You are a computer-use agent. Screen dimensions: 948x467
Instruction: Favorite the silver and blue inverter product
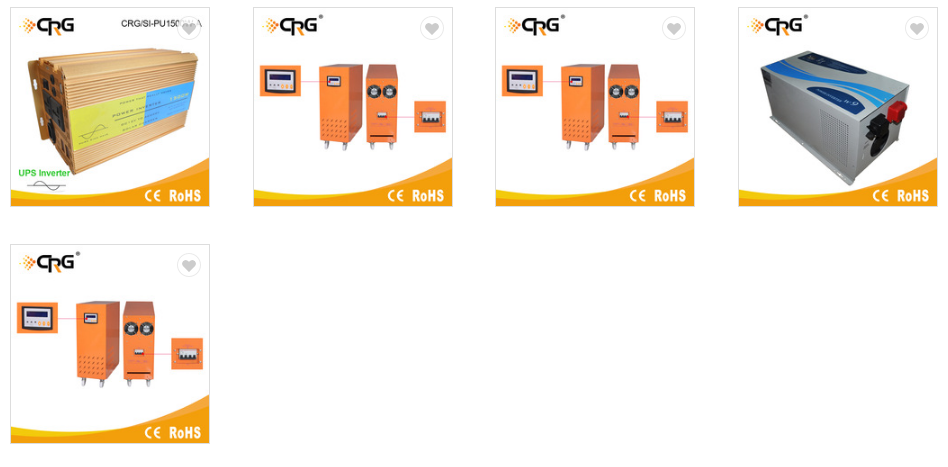pyautogui.click(x=916, y=29)
